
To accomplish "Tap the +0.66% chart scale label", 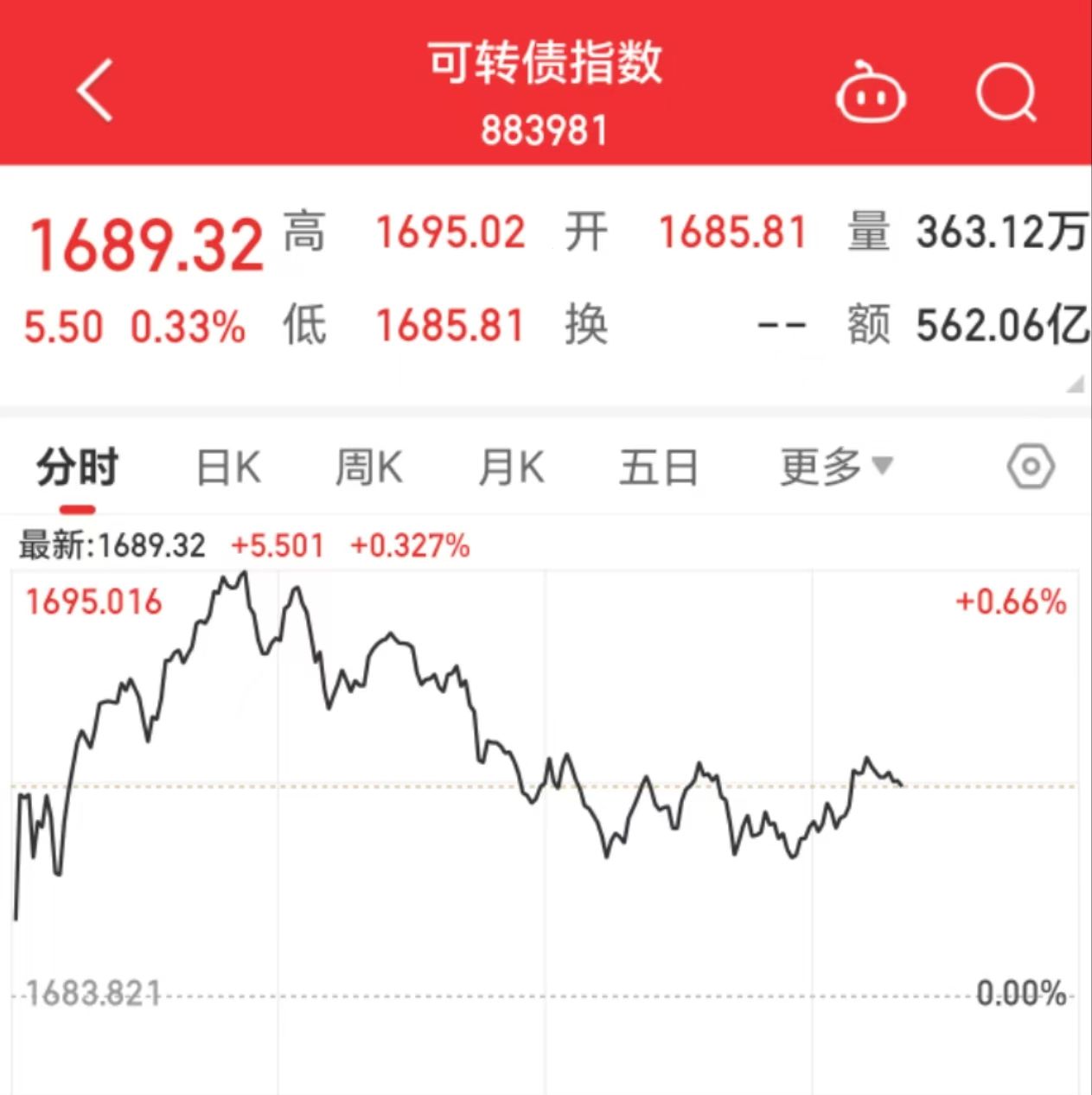I will click(1008, 601).
